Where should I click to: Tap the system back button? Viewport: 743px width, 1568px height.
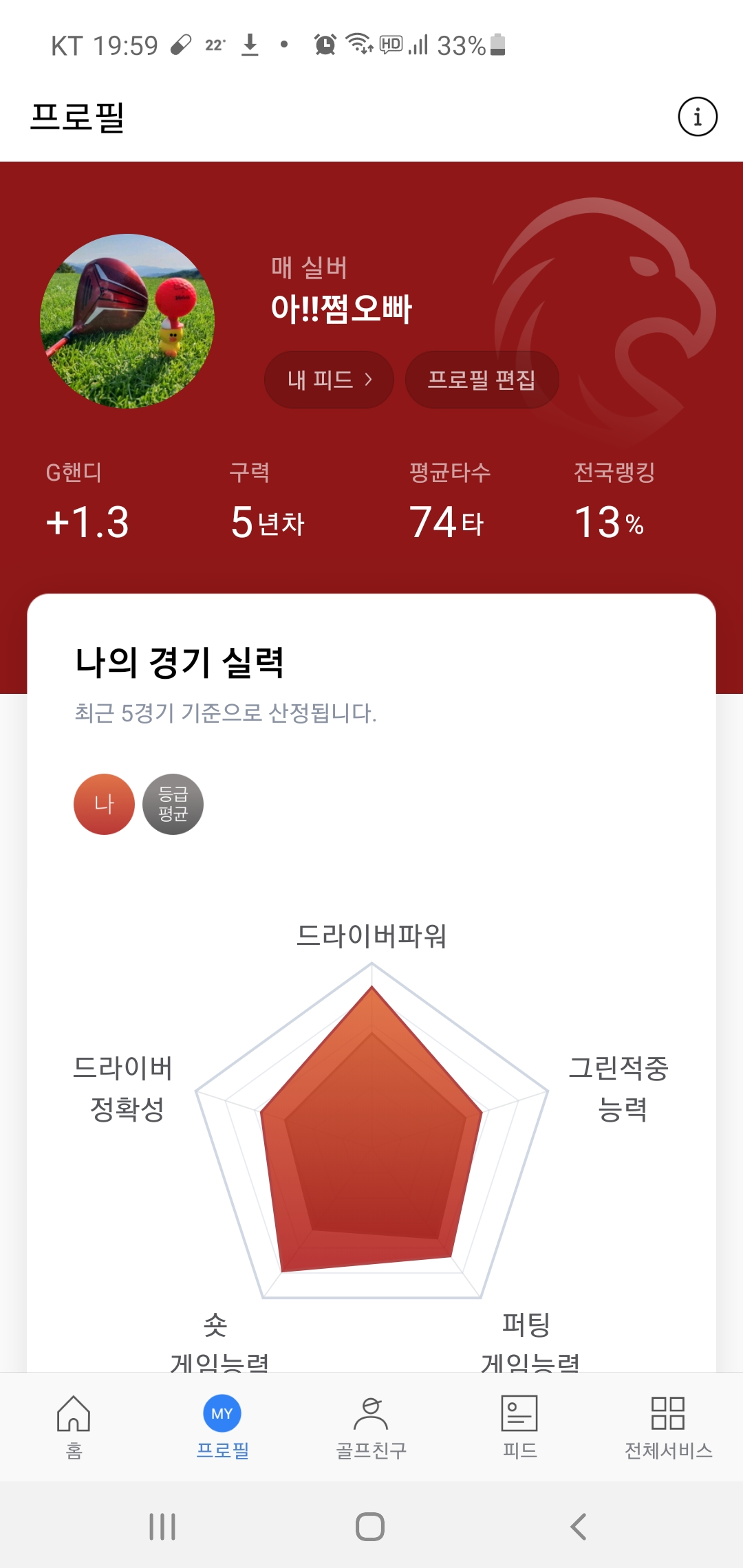[x=579, y=1527]
